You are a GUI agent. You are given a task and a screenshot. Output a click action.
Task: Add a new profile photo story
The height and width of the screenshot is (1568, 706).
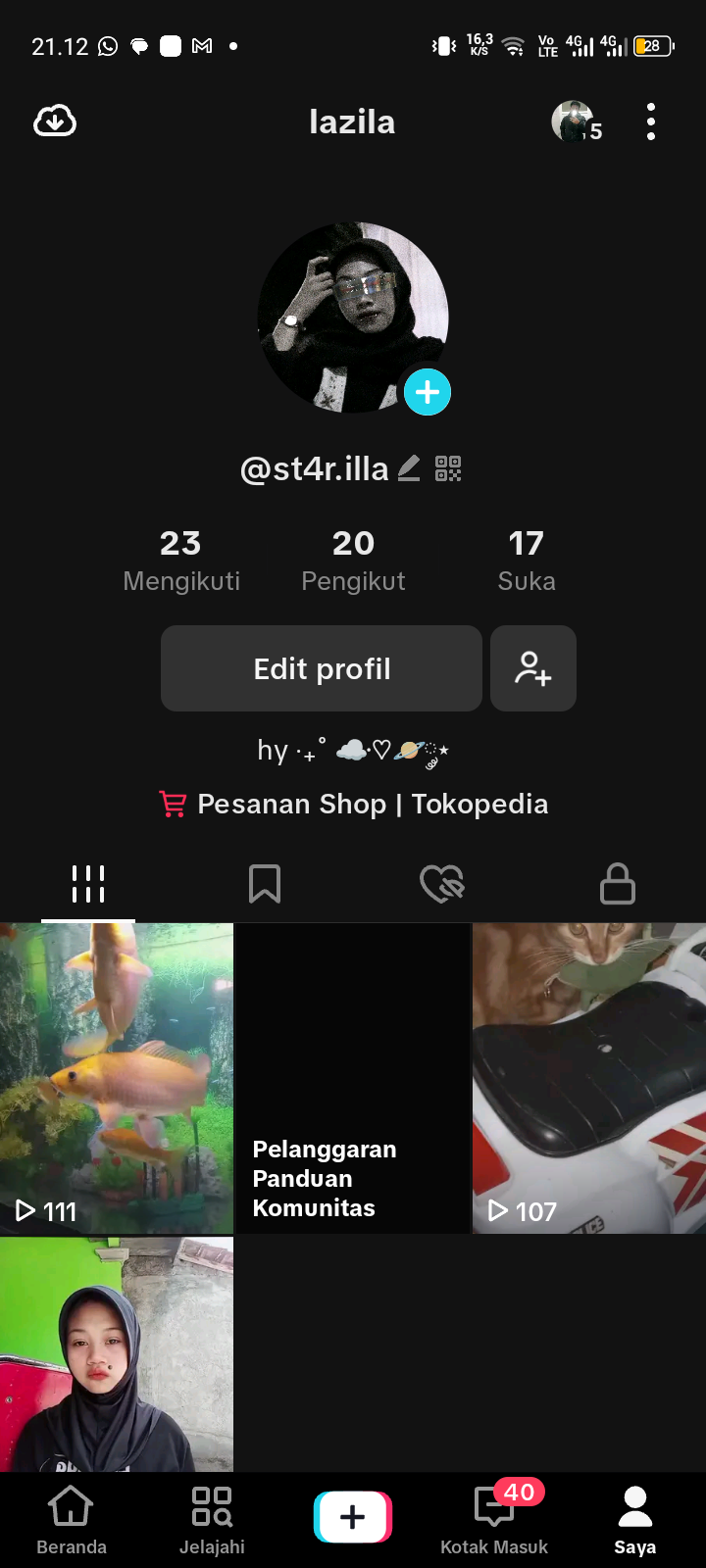428,392
